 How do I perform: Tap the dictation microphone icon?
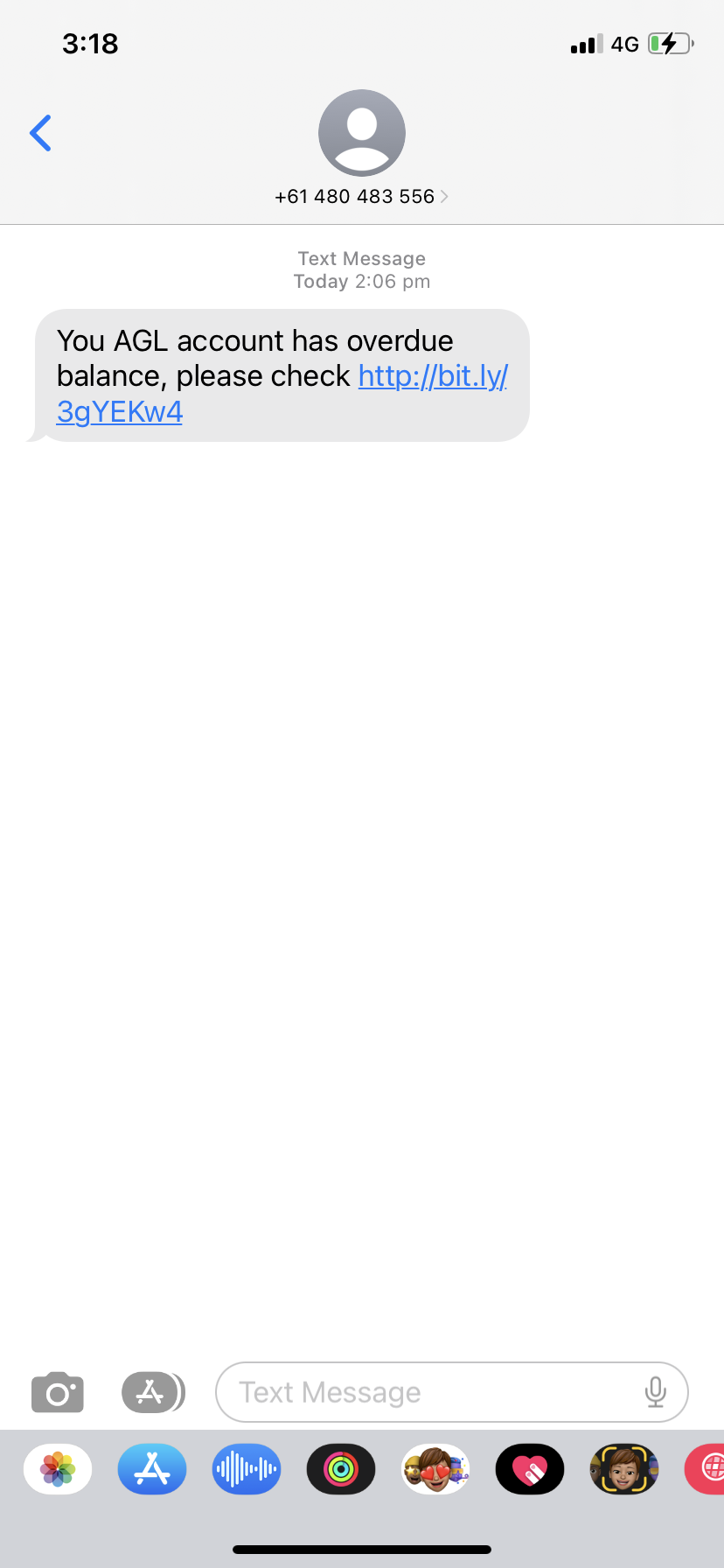pyautogui.click(x=656, y=1392)
